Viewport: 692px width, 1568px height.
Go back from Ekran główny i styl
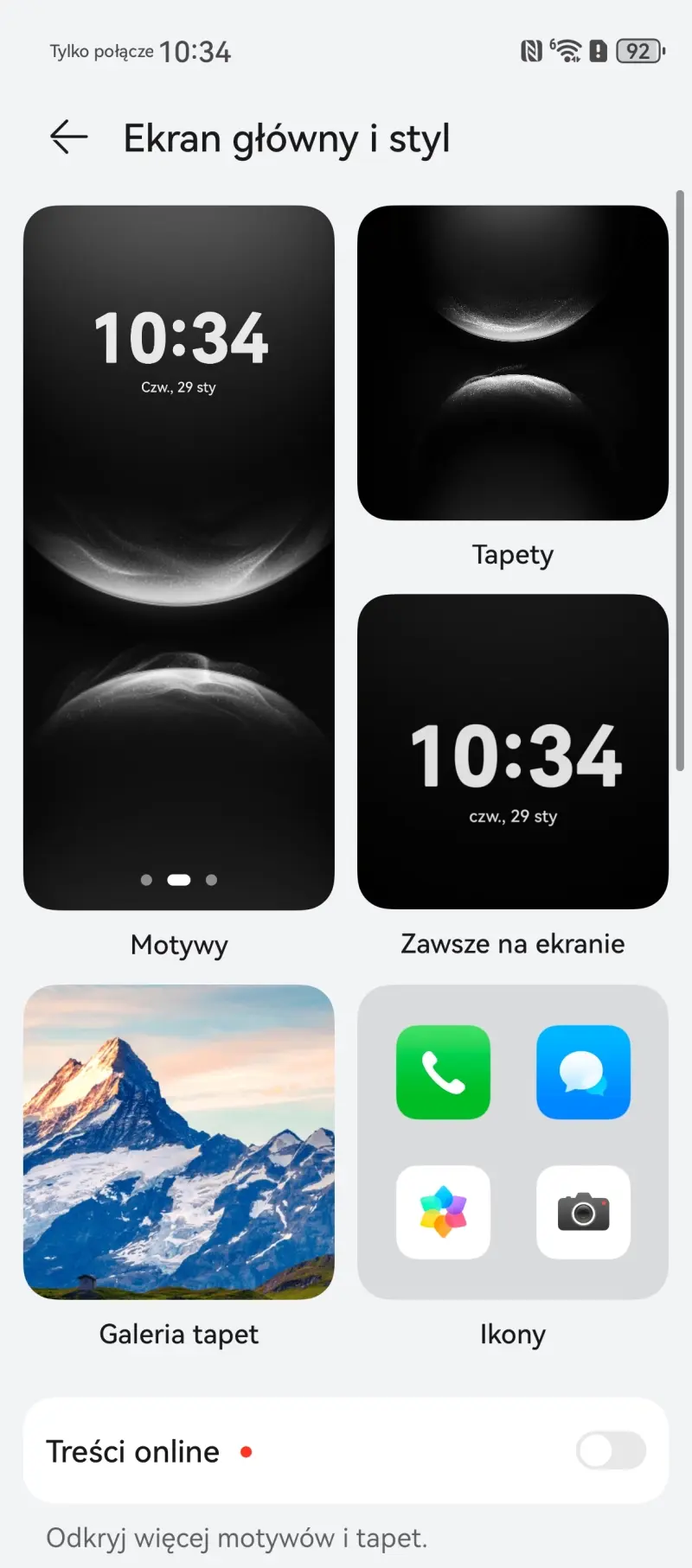coord(69,137)
